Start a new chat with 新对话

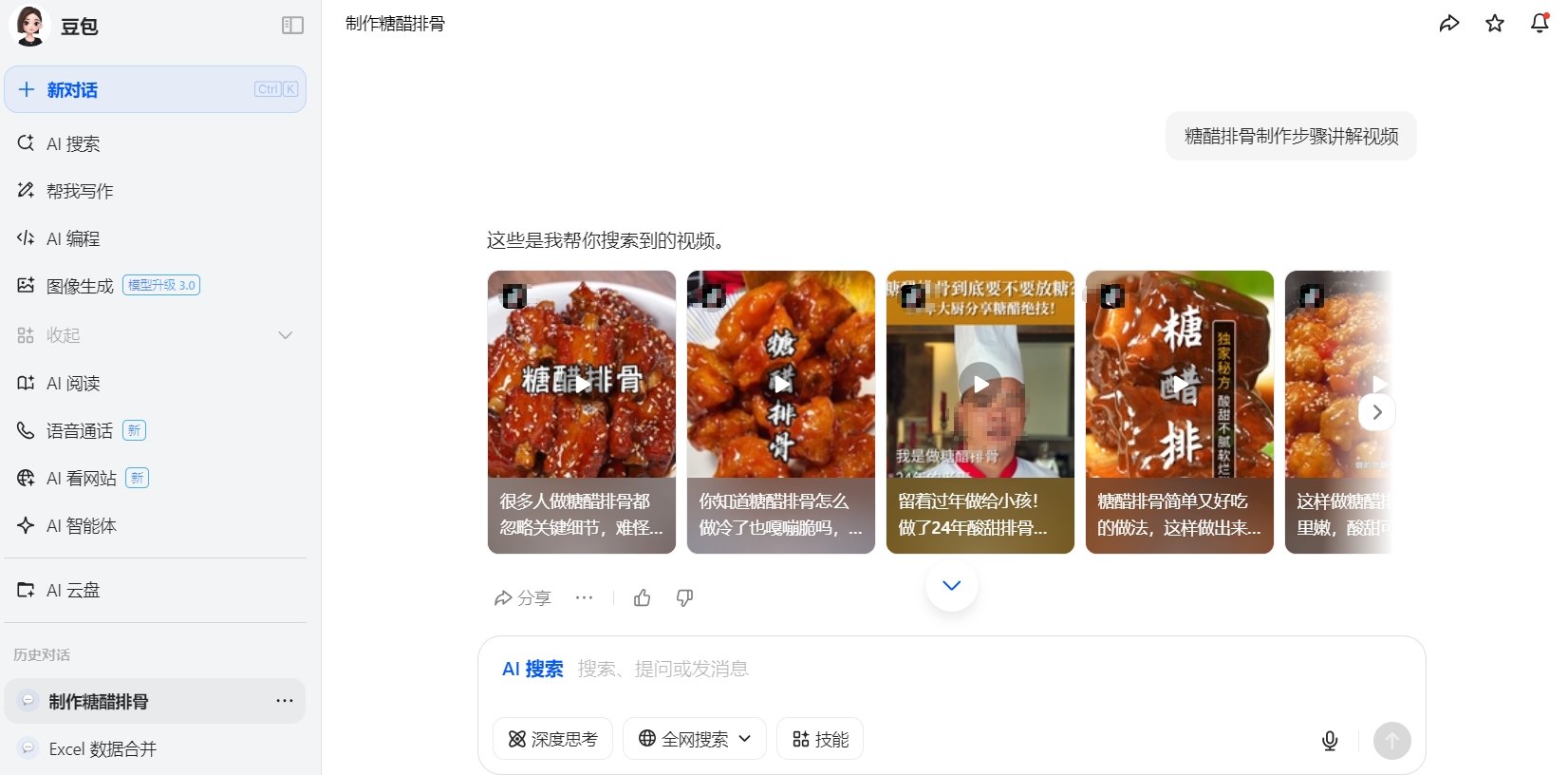point(155,89)
